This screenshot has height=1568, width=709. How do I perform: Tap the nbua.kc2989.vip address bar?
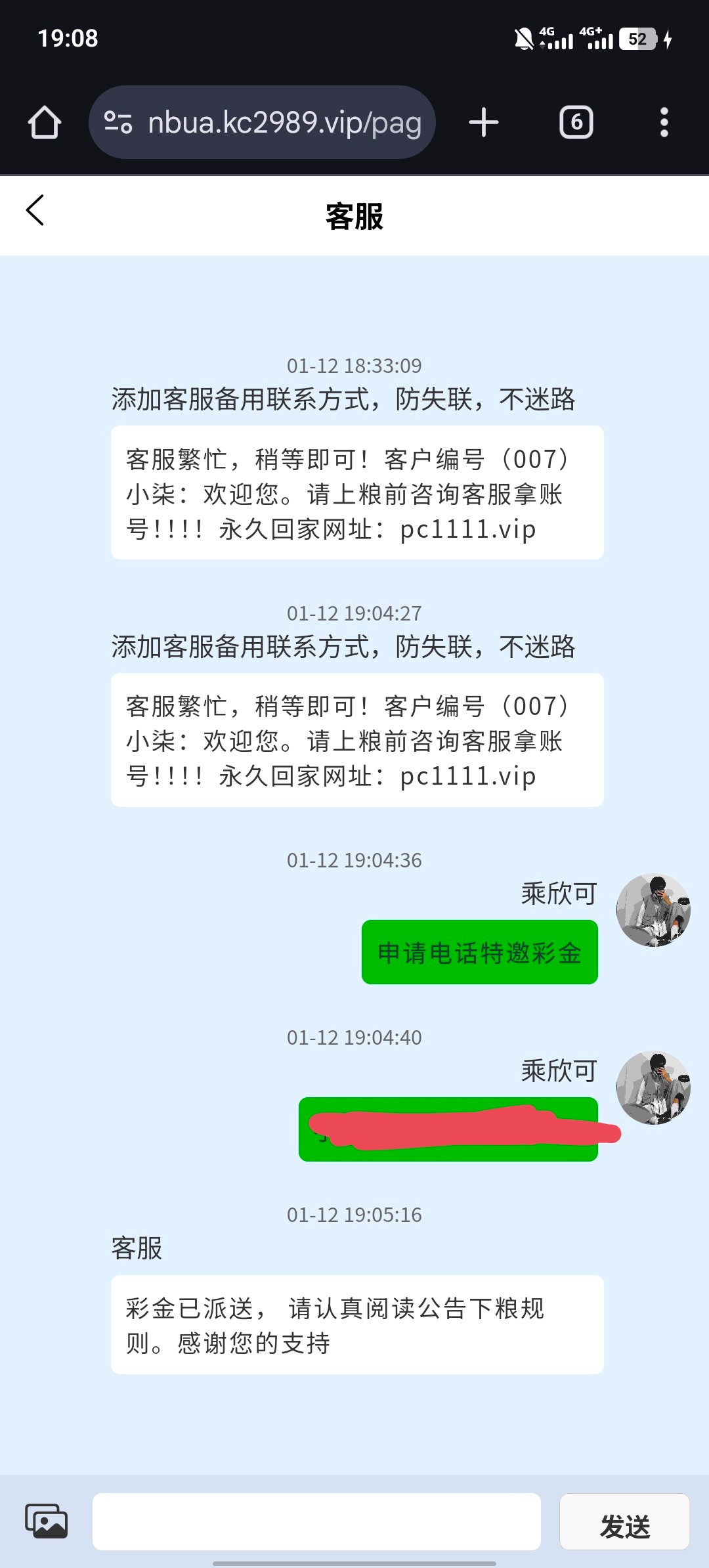pos(284,123)
